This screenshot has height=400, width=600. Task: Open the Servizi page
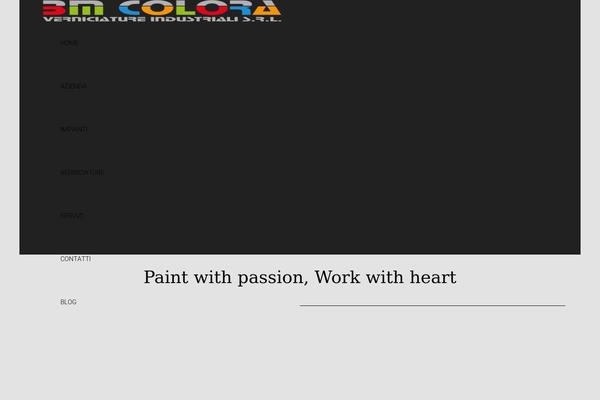click(x=71, y=215)
